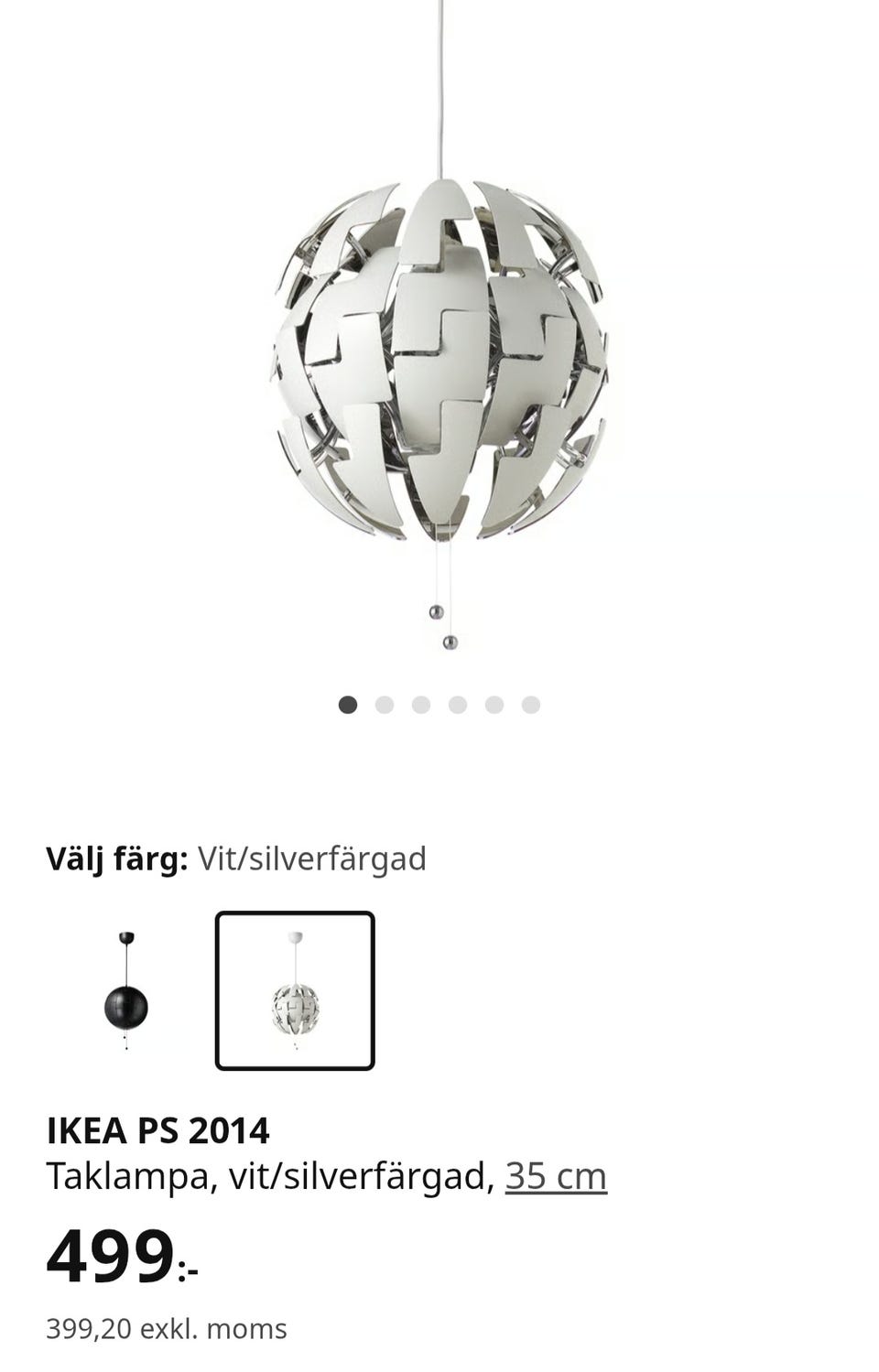879x1372 pixels.
Task: Jump to the second image via page dot
Action: pos(385,705)
